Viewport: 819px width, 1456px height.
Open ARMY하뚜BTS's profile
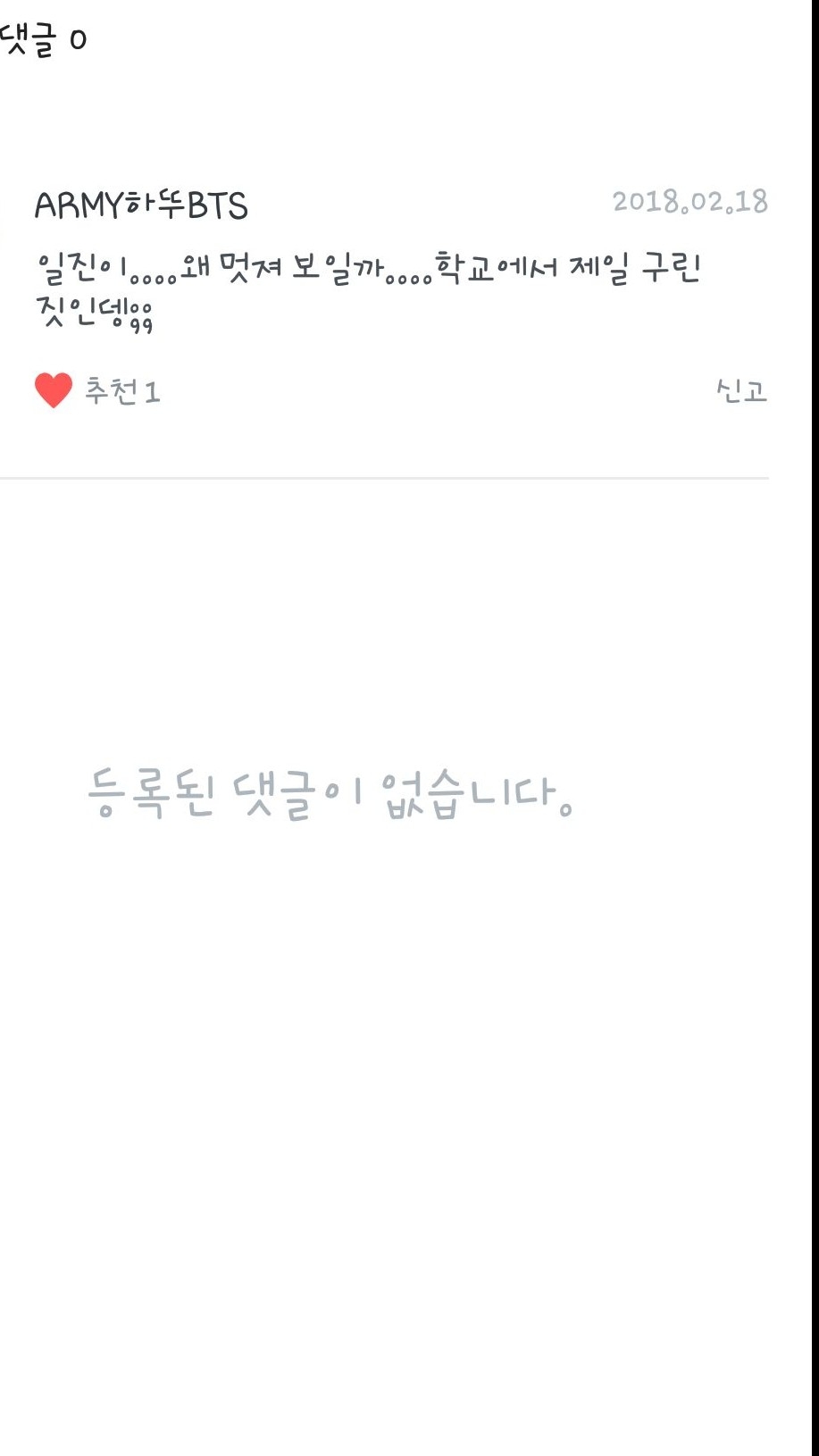point(141,205)
